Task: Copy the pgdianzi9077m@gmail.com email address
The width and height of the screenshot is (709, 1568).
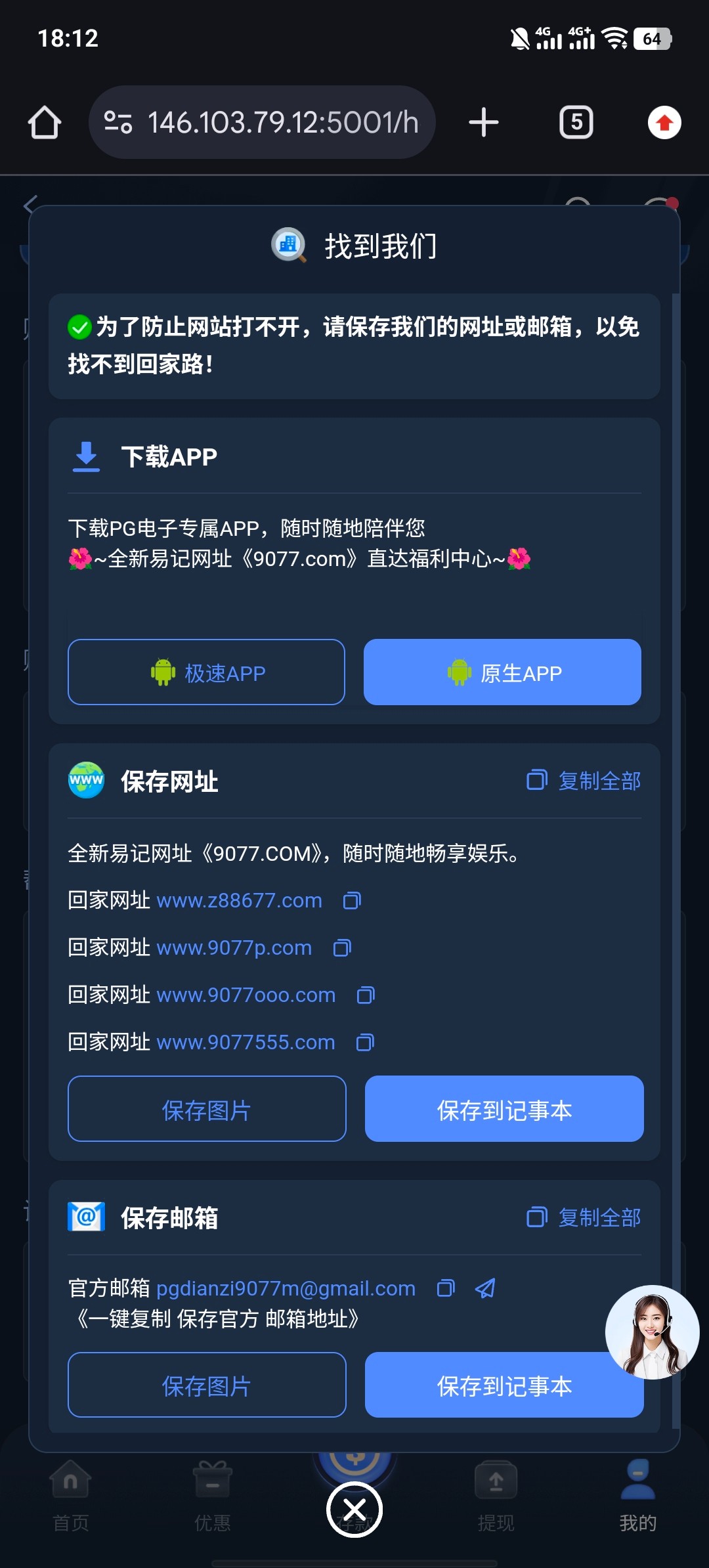Action: tap(446, 1289)
